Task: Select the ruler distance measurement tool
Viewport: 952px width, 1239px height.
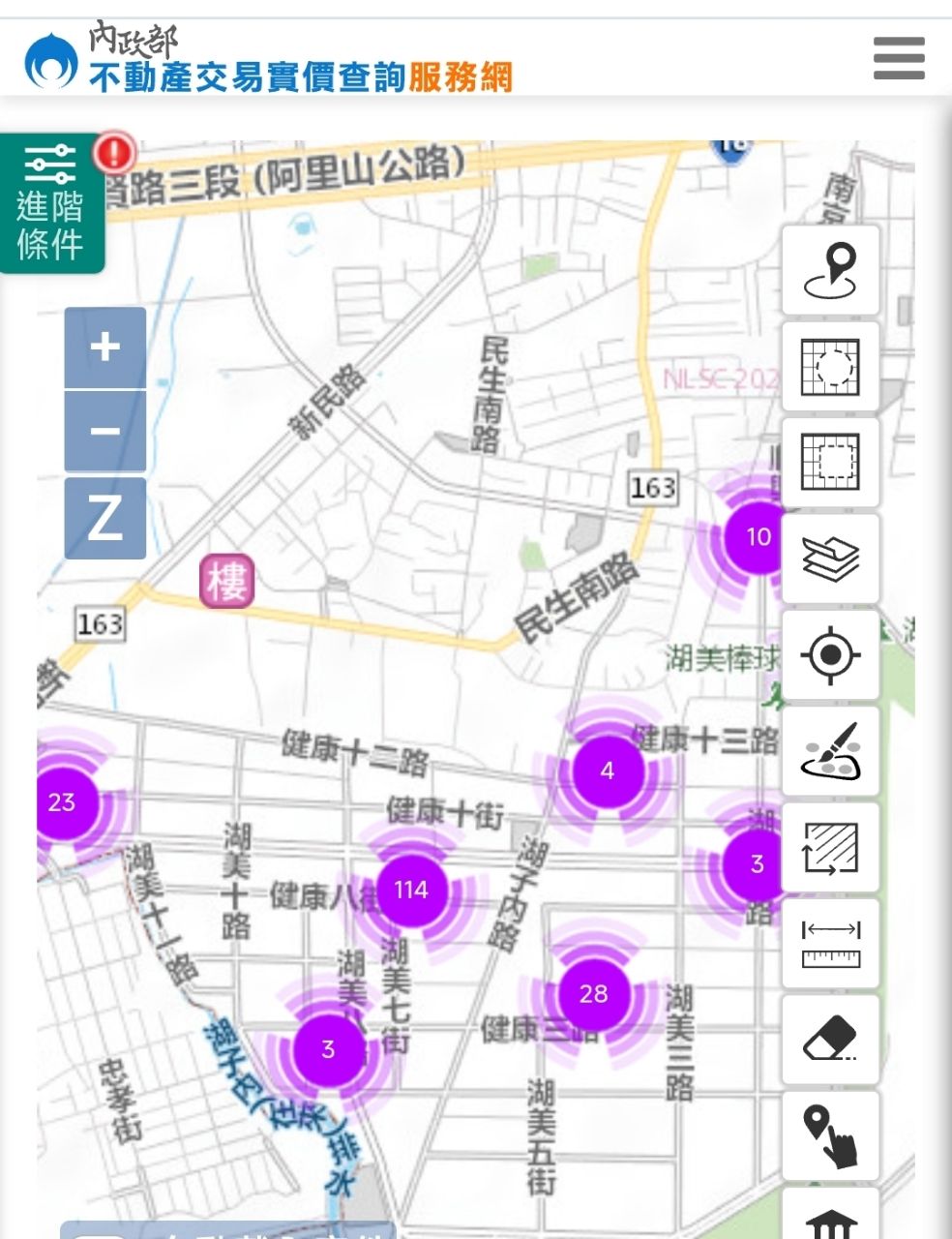Action: 830,943
